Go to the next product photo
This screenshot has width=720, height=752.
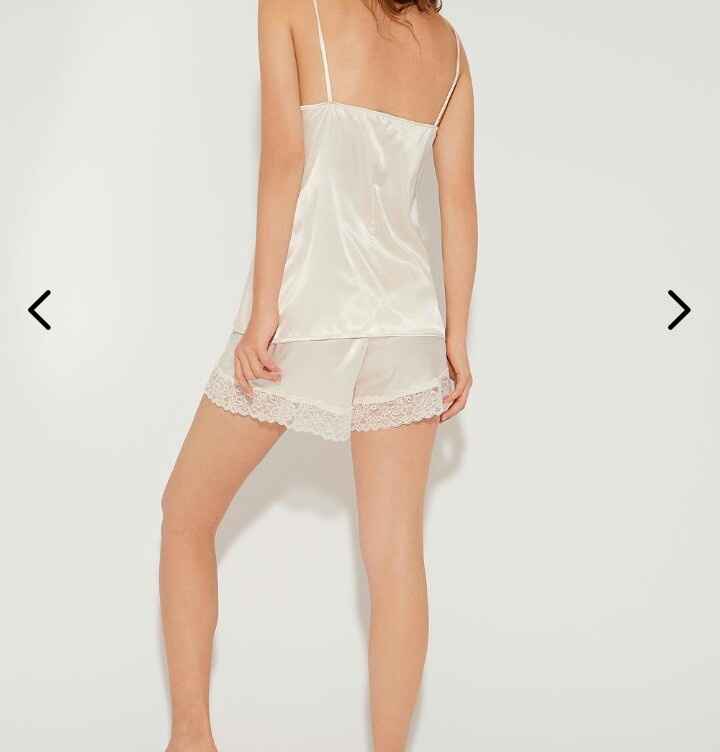pos(679,310)
